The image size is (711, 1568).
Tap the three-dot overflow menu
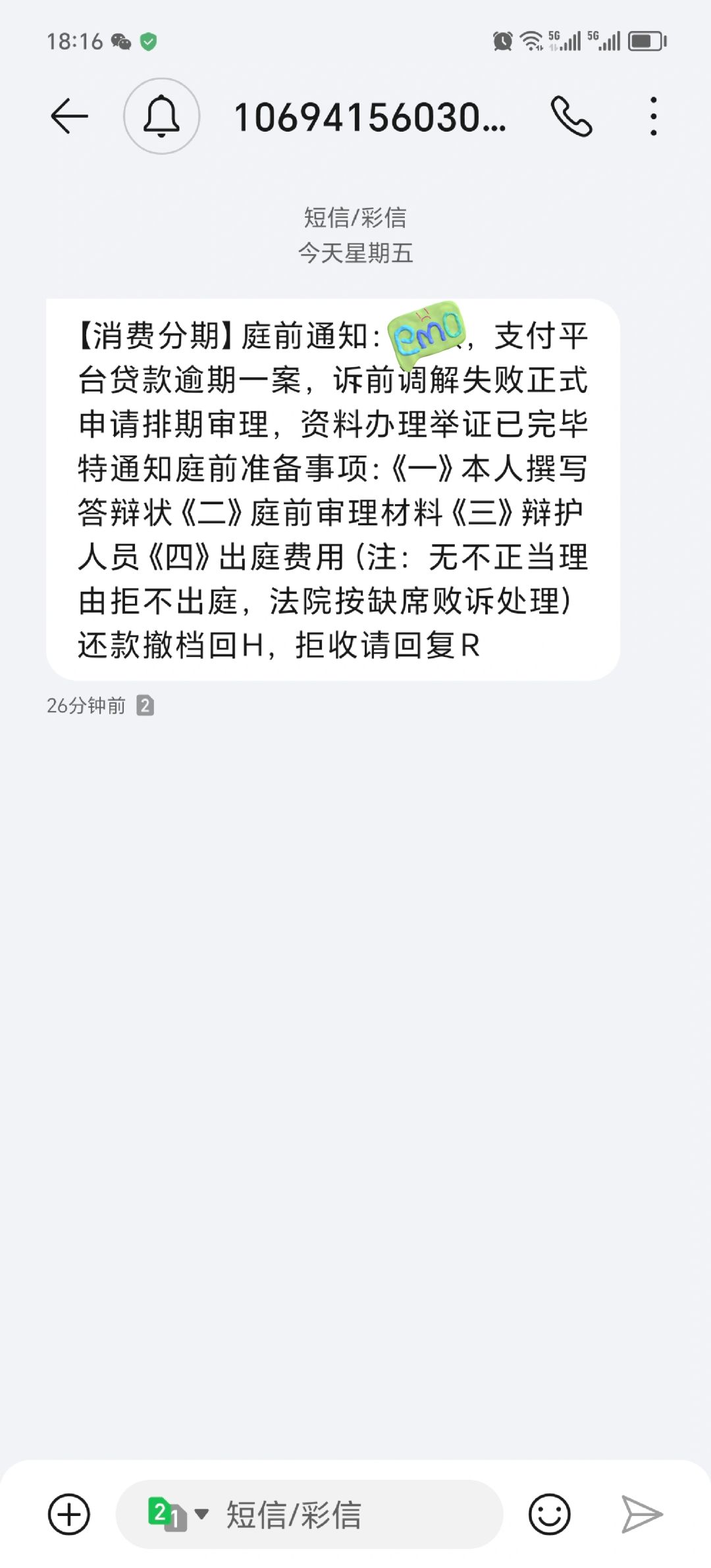(652, 117)
